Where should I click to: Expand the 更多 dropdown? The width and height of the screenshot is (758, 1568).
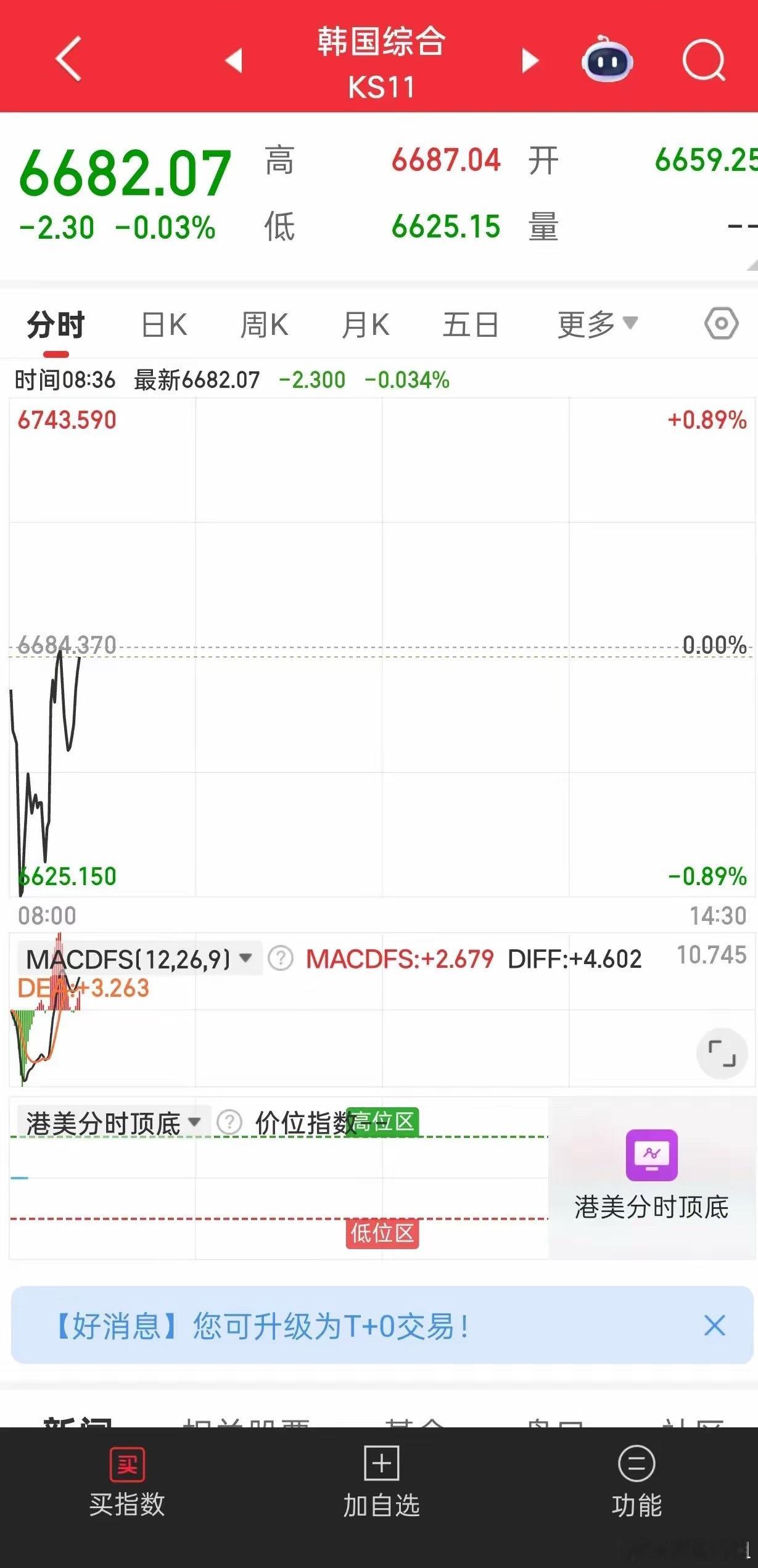[x=597, y=324]
